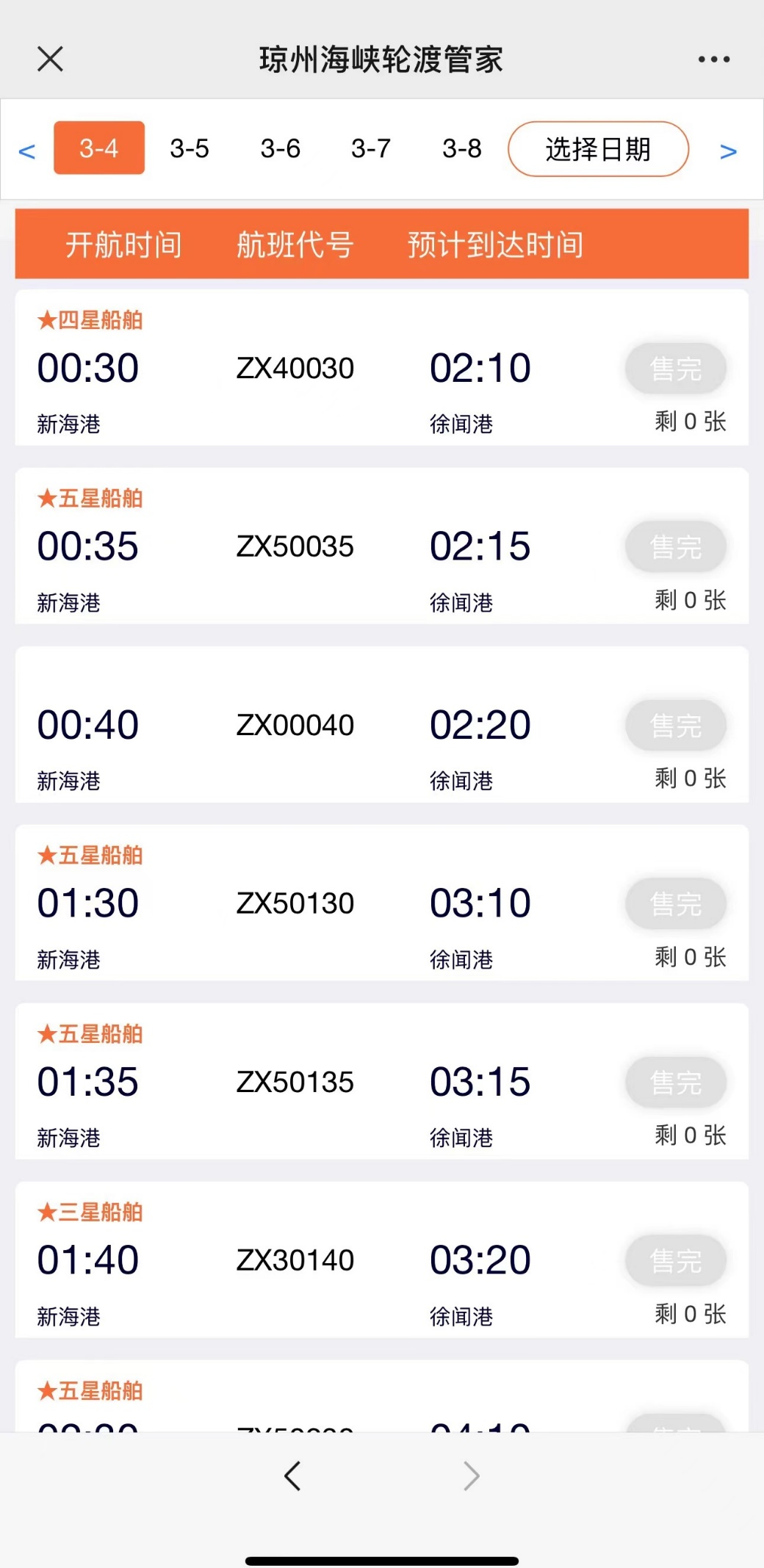The image size is (764, 1568).
Task: Tap 售完 button for ferry ZX30140
Action: [x=676, y=1260]
